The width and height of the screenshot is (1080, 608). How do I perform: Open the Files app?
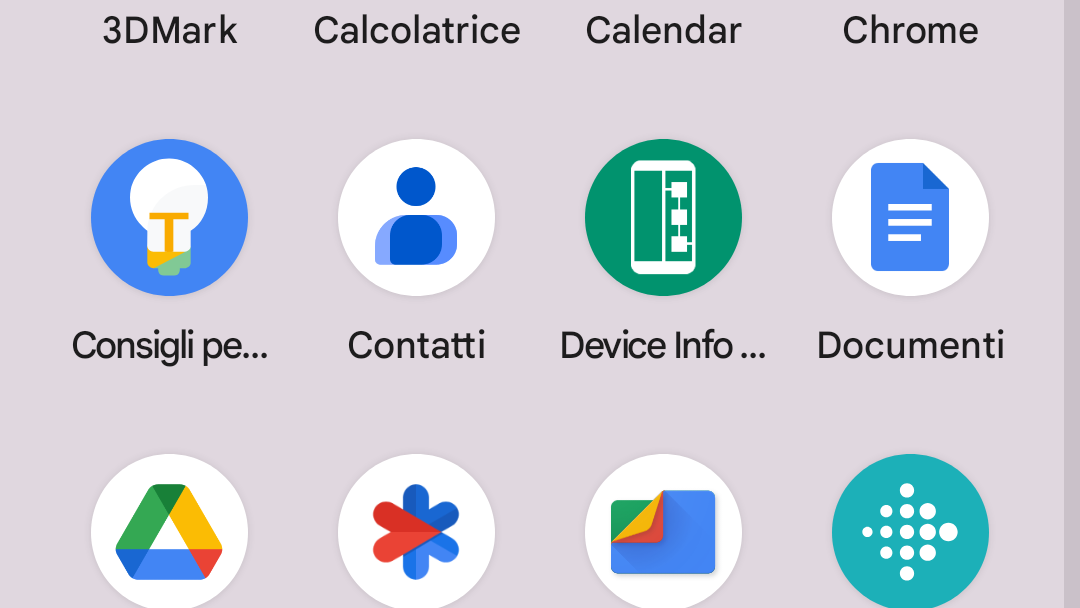pos(663,532)
